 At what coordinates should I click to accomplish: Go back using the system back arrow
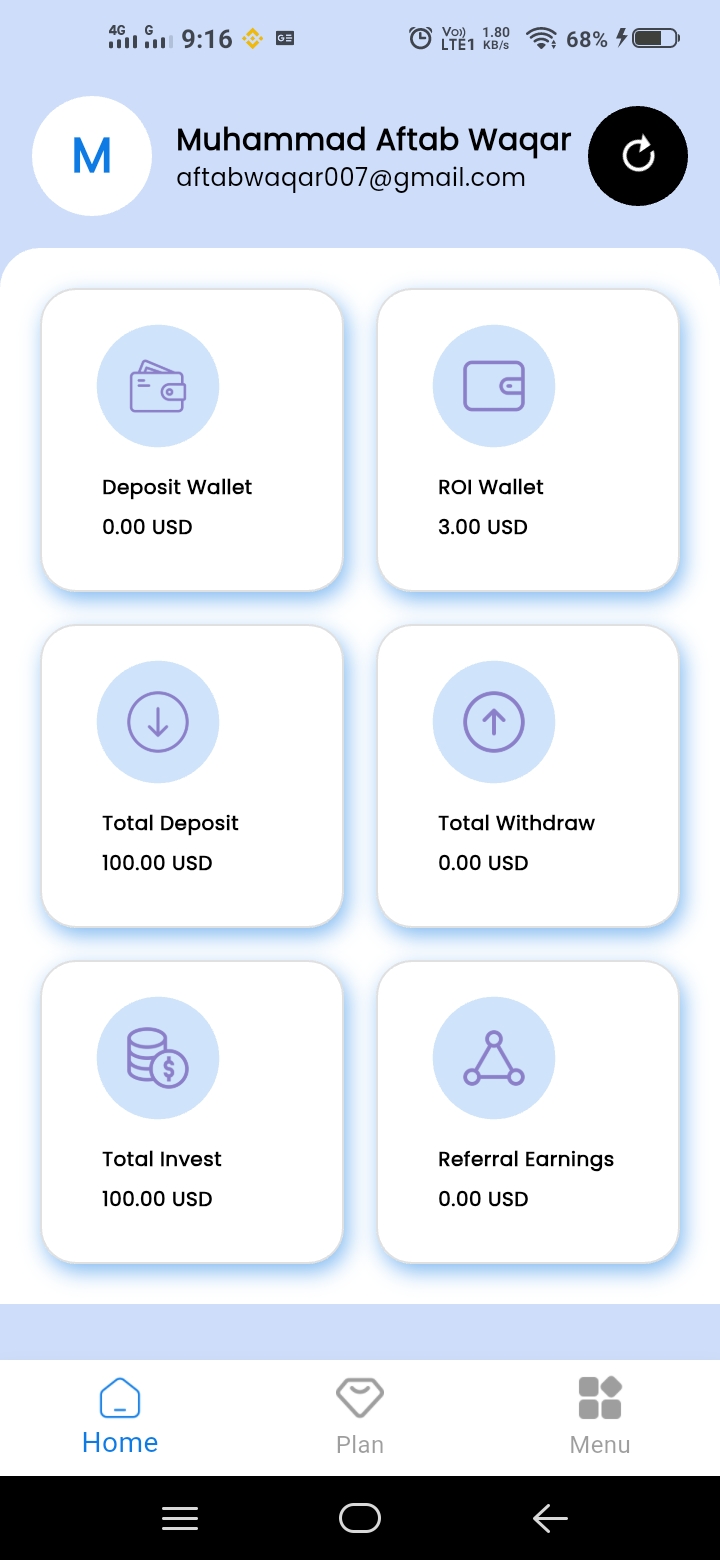point(550,1519)
